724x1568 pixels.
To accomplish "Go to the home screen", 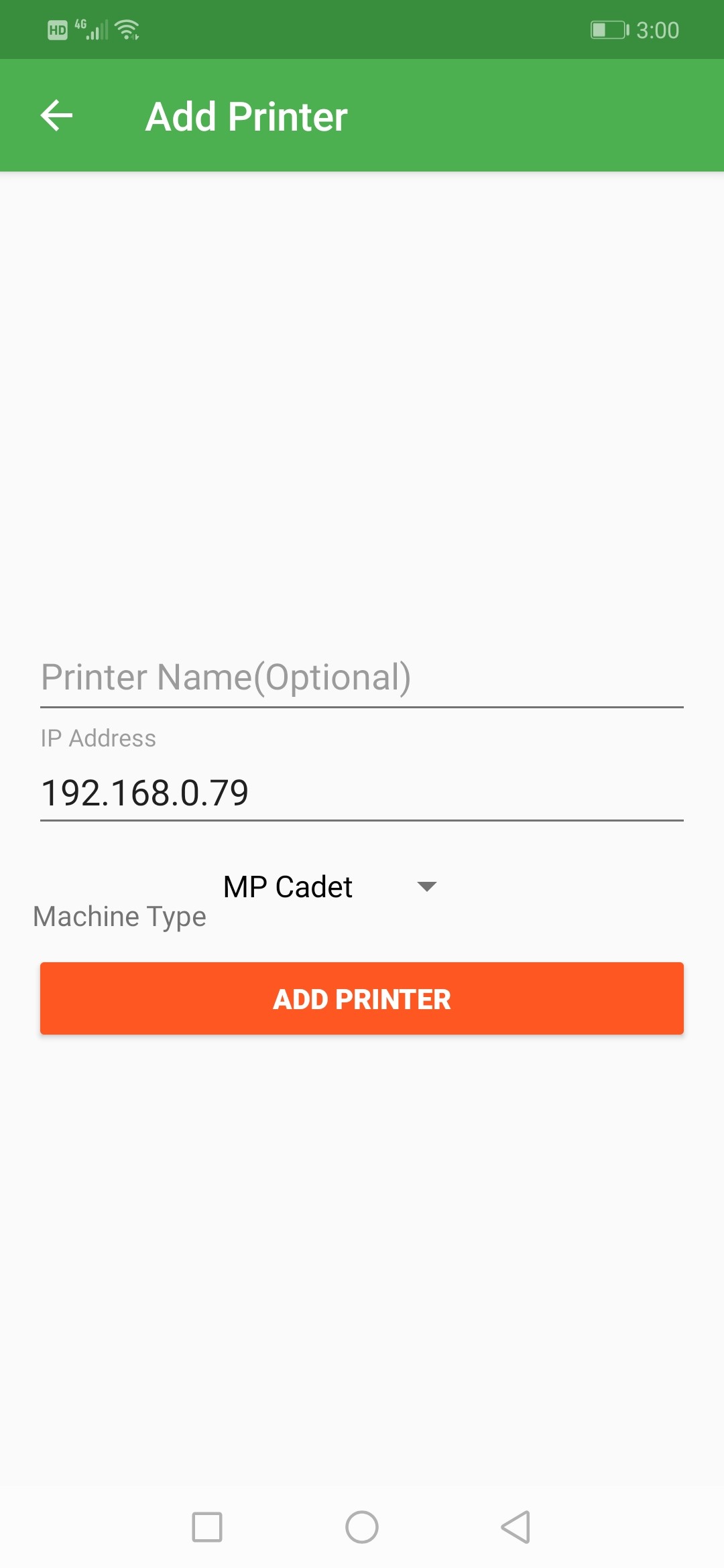I will pyautogui.click(x=362, y=1527).
